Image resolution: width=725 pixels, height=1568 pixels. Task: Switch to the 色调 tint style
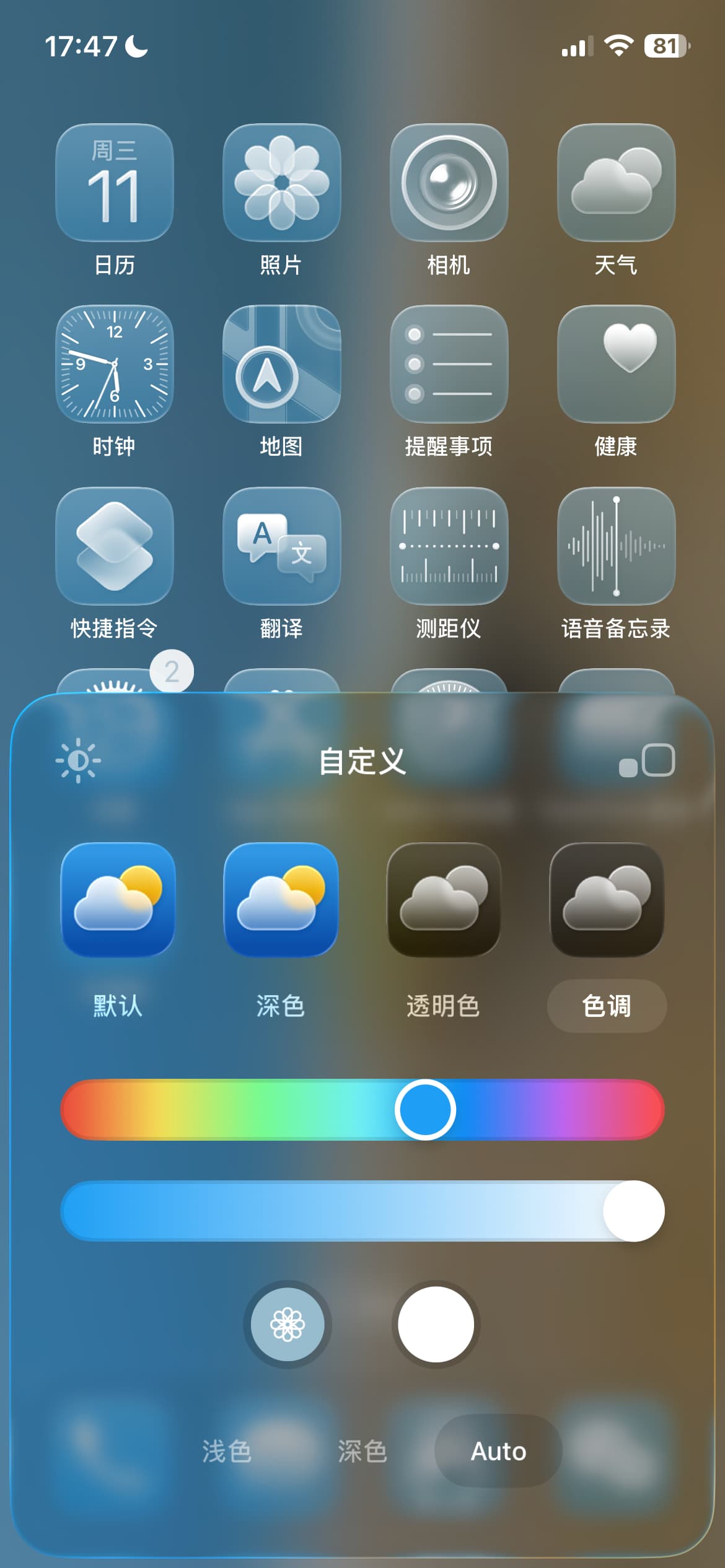[x=607, y=1006]
